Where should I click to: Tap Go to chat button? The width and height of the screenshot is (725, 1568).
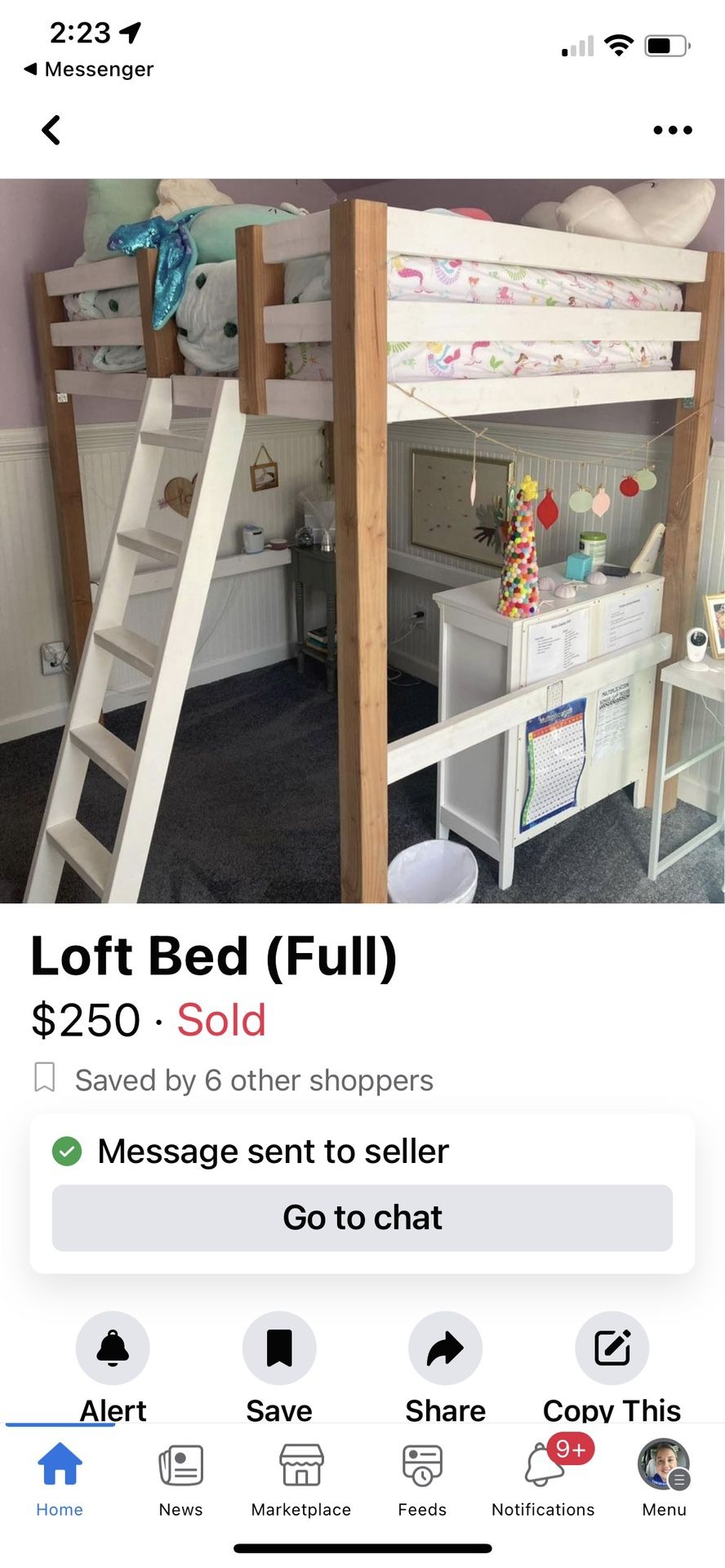(x=362, y=1218)
